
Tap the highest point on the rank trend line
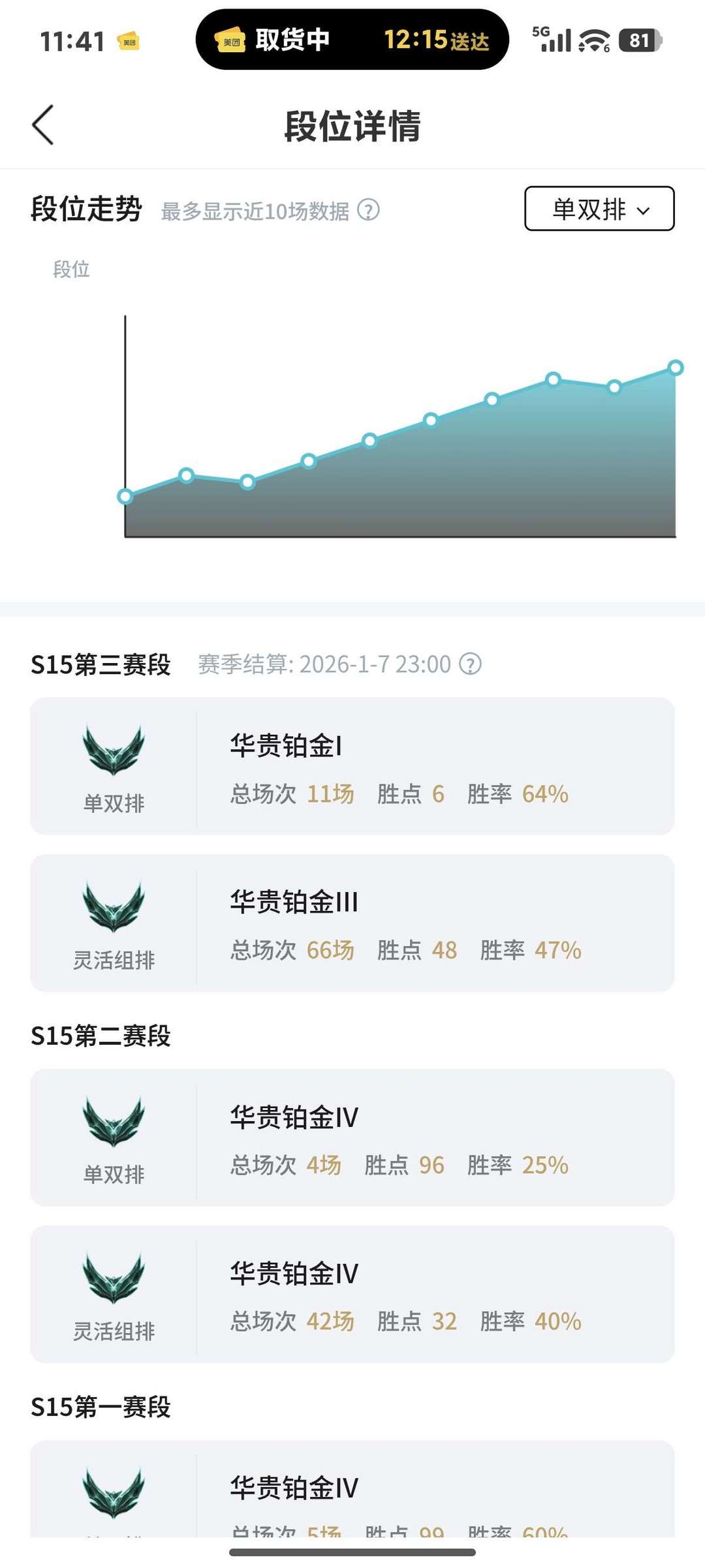[x=675, y=369]
